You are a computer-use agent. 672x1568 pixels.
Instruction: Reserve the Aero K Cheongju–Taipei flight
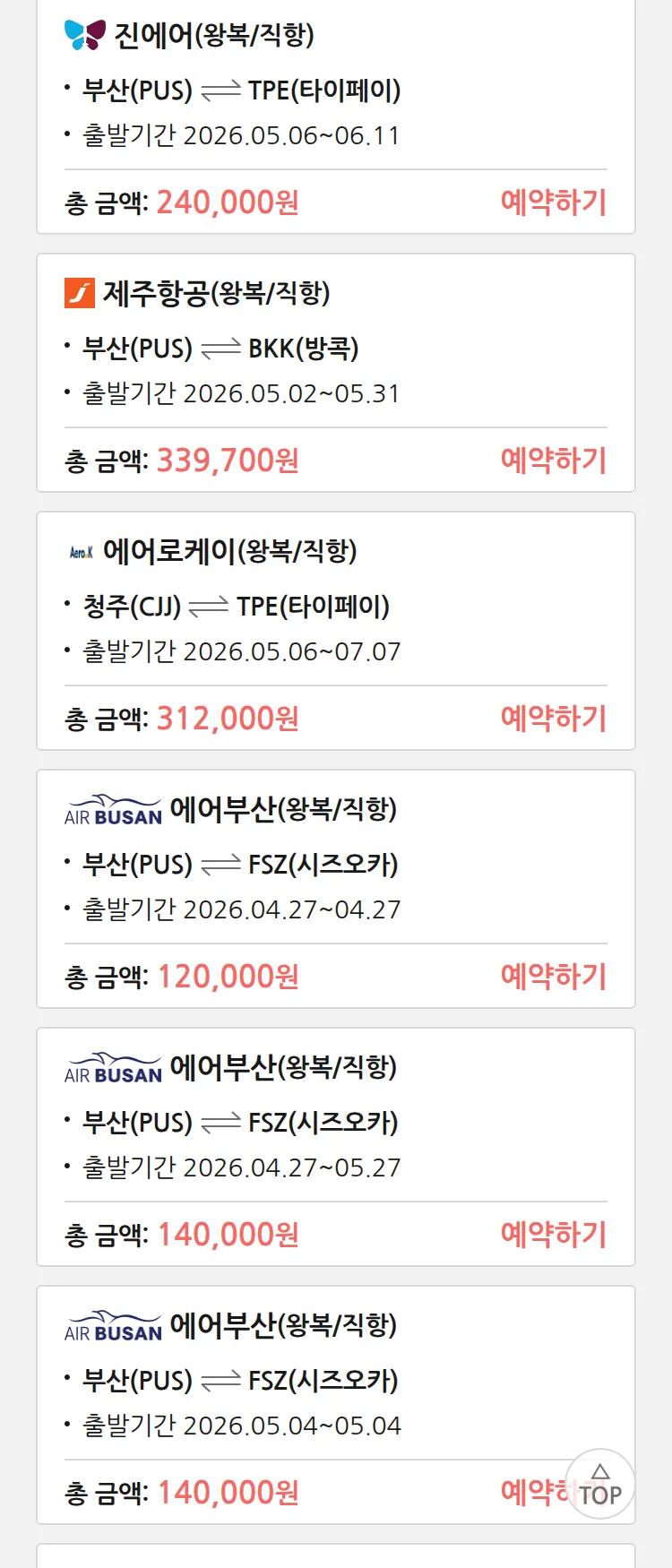click(553, 719)
